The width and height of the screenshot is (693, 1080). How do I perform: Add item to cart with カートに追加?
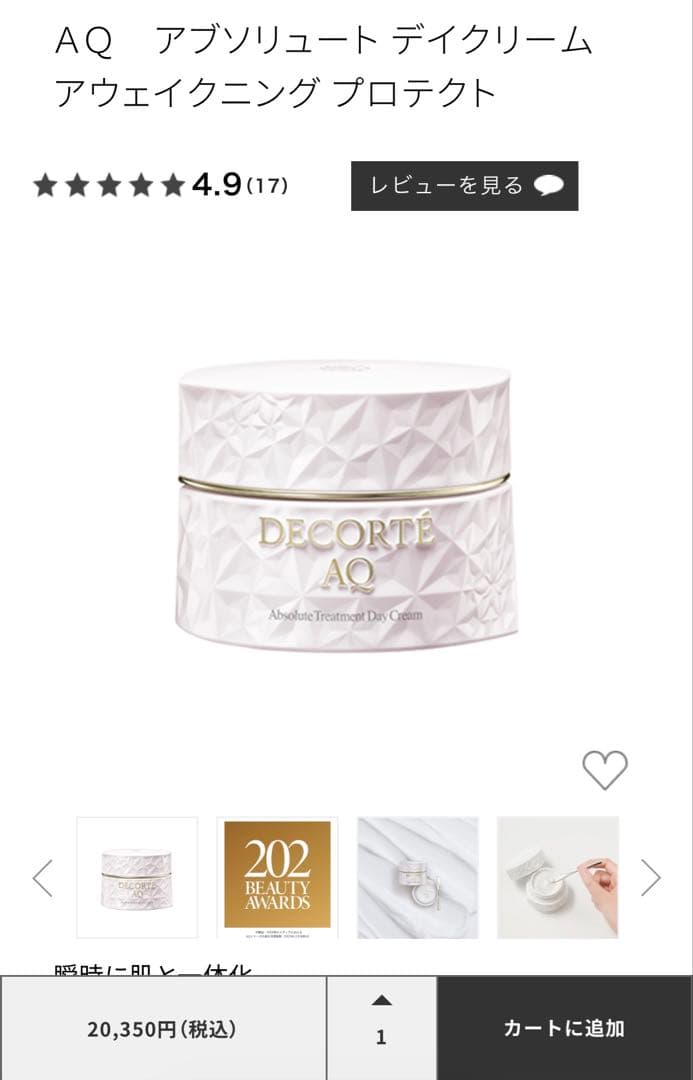click(x=564, y=1028)
